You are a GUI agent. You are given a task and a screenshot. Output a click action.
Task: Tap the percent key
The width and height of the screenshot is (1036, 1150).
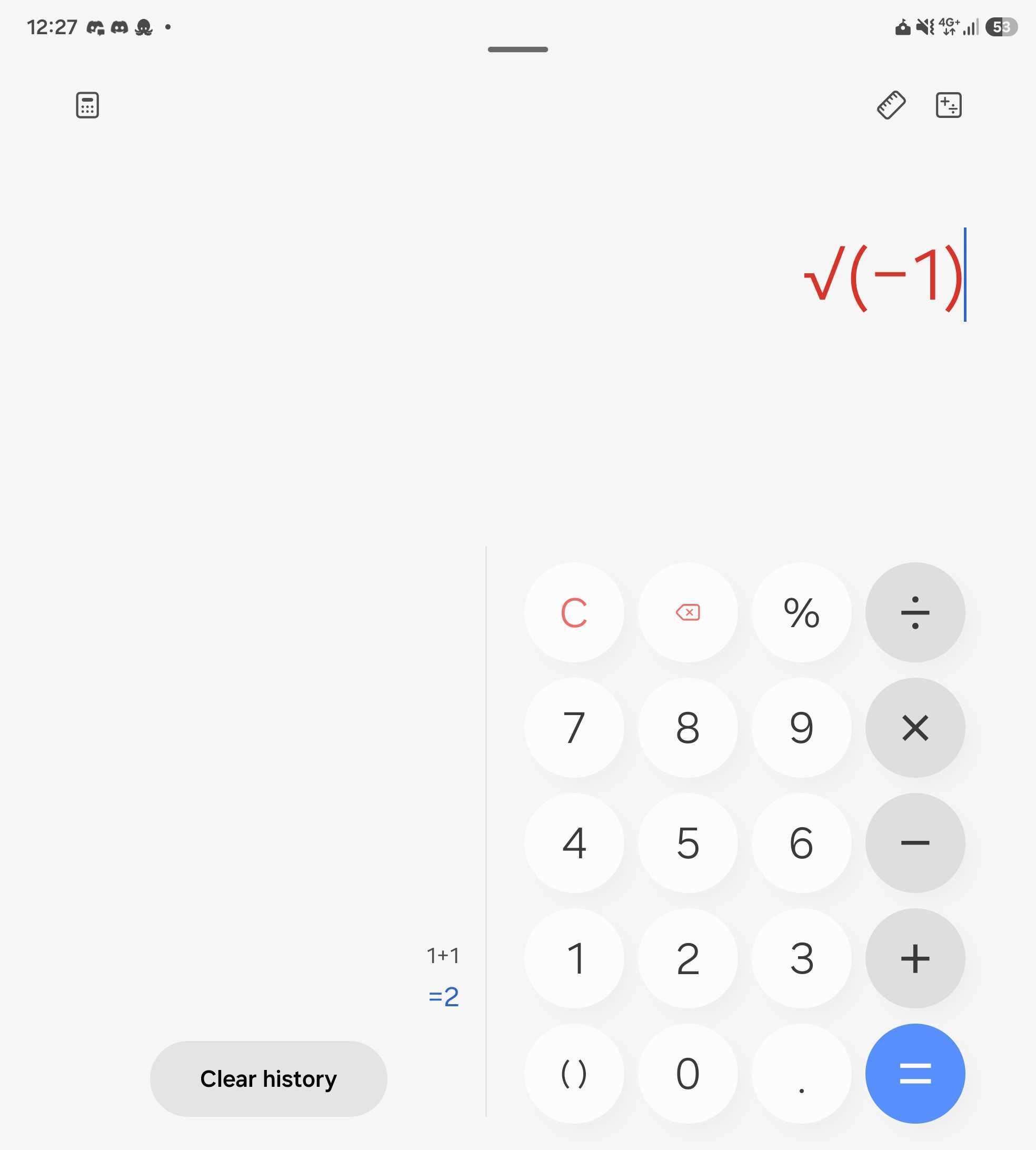801,612
